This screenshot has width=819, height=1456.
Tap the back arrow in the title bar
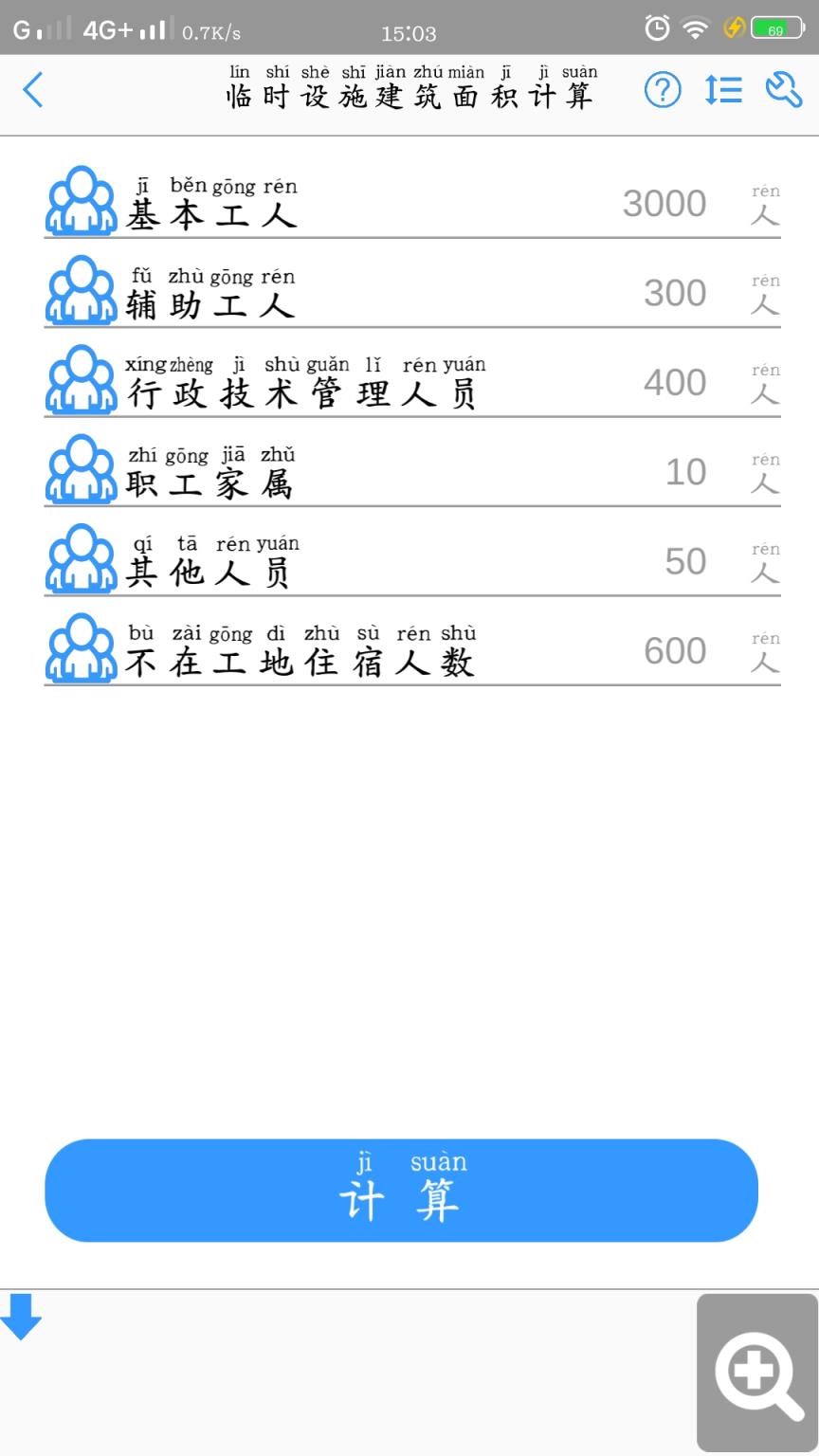tap(32, 91)
